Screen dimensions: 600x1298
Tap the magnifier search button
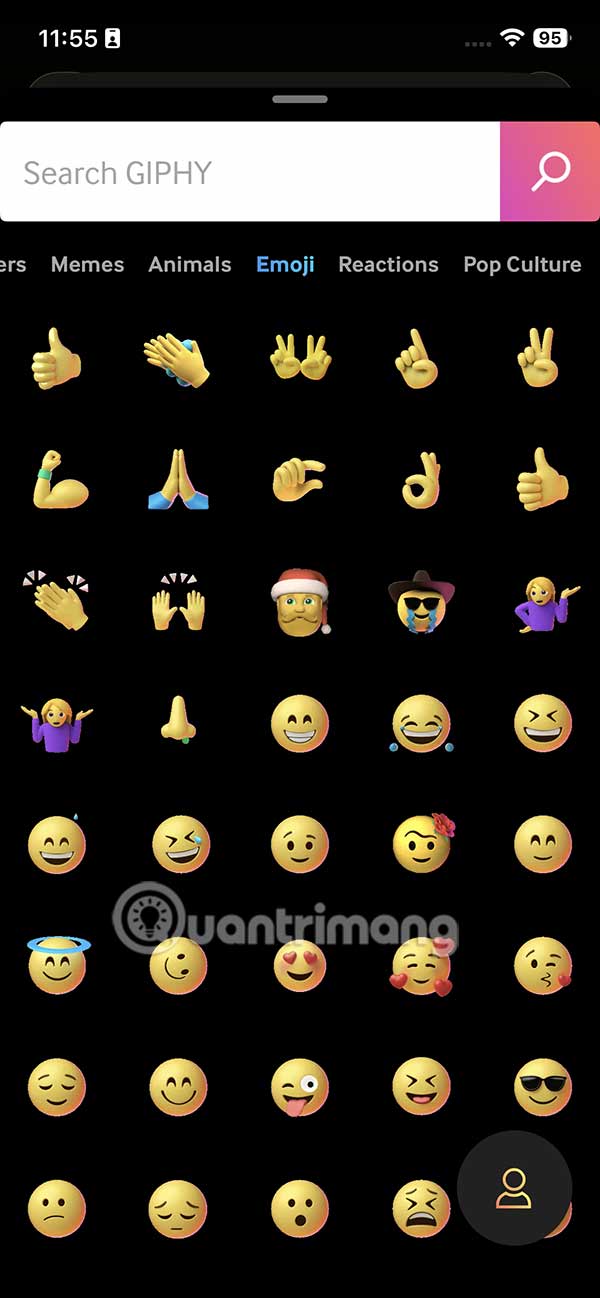pyautogui.click(x=549, y=172)
